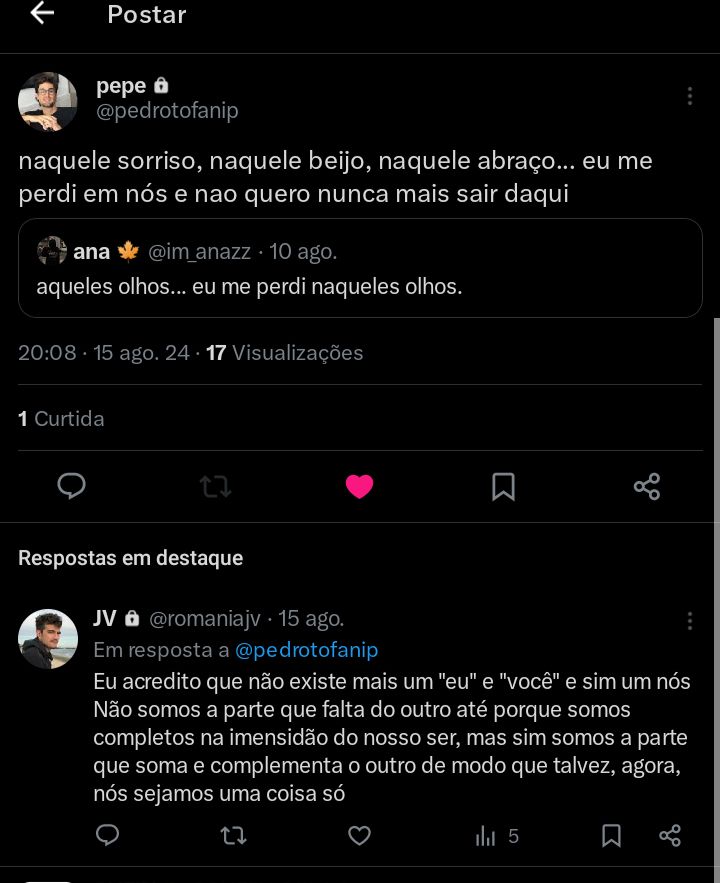Viewport: 720px width, 883px height.
Task: Bookmark pepe's post
Action: pos(503,487)
